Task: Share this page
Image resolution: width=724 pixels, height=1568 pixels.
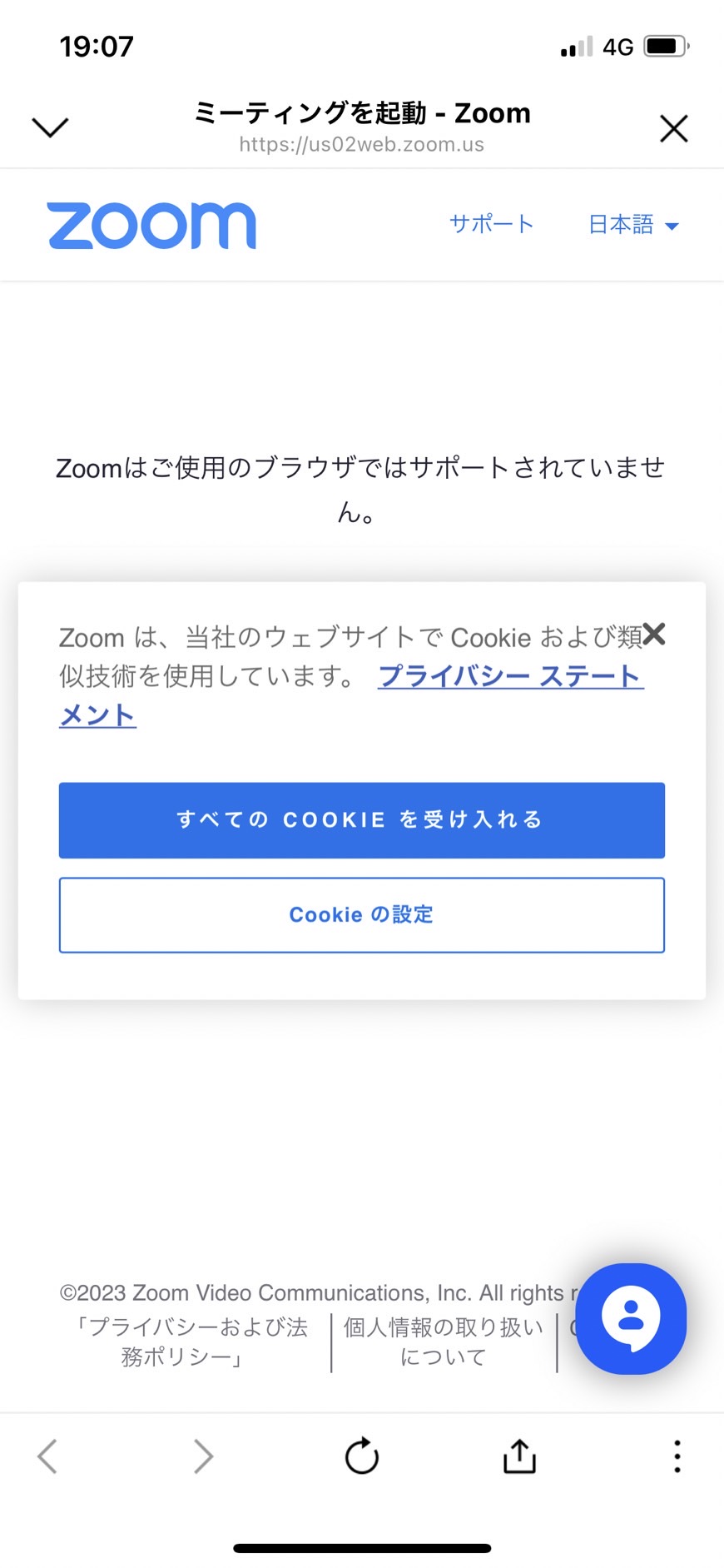Action: 519,1456
